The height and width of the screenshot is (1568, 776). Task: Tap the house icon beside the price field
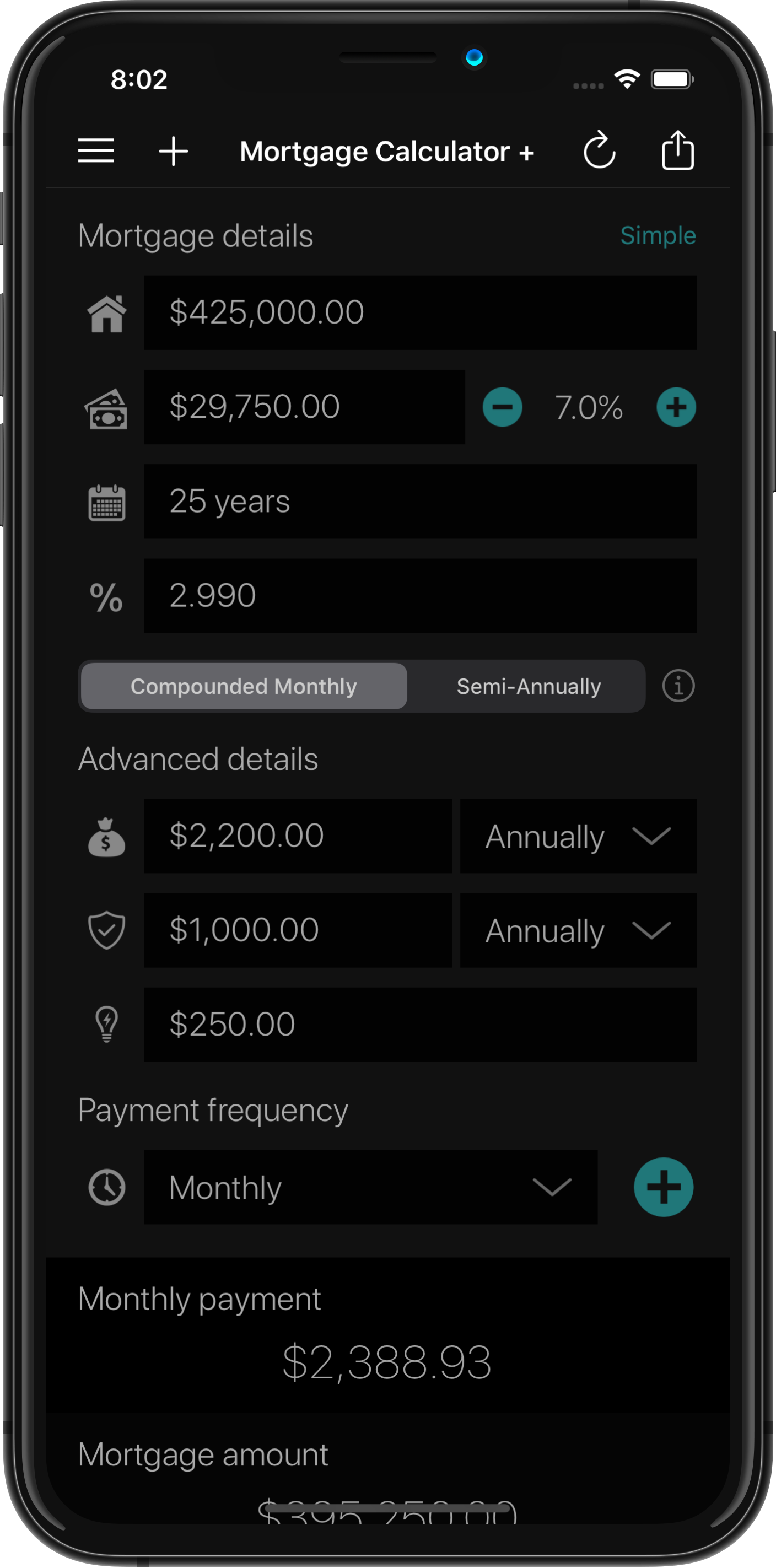coord(106,313)
